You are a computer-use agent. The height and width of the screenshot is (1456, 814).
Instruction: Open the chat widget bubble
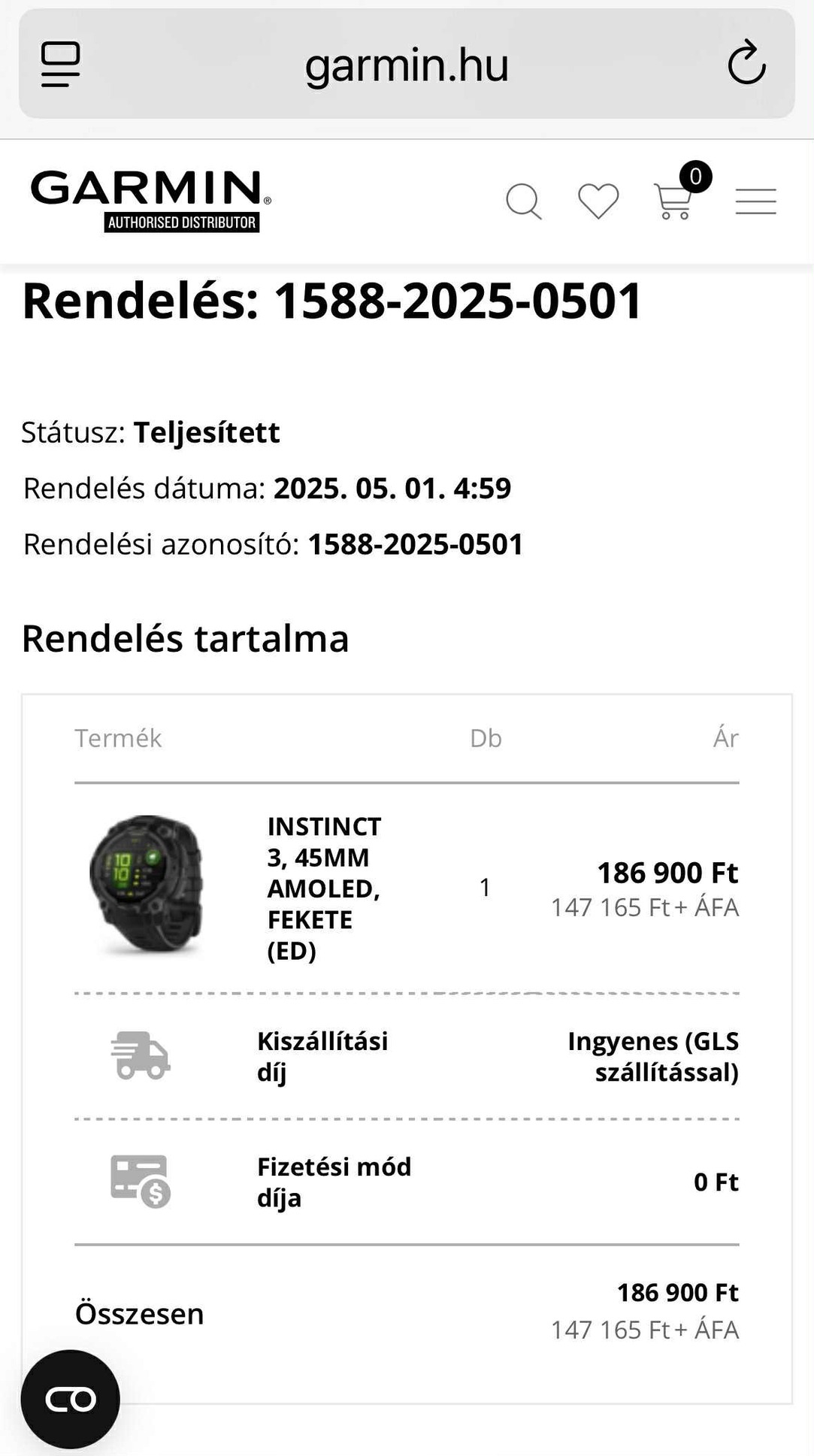point(70,1399)
